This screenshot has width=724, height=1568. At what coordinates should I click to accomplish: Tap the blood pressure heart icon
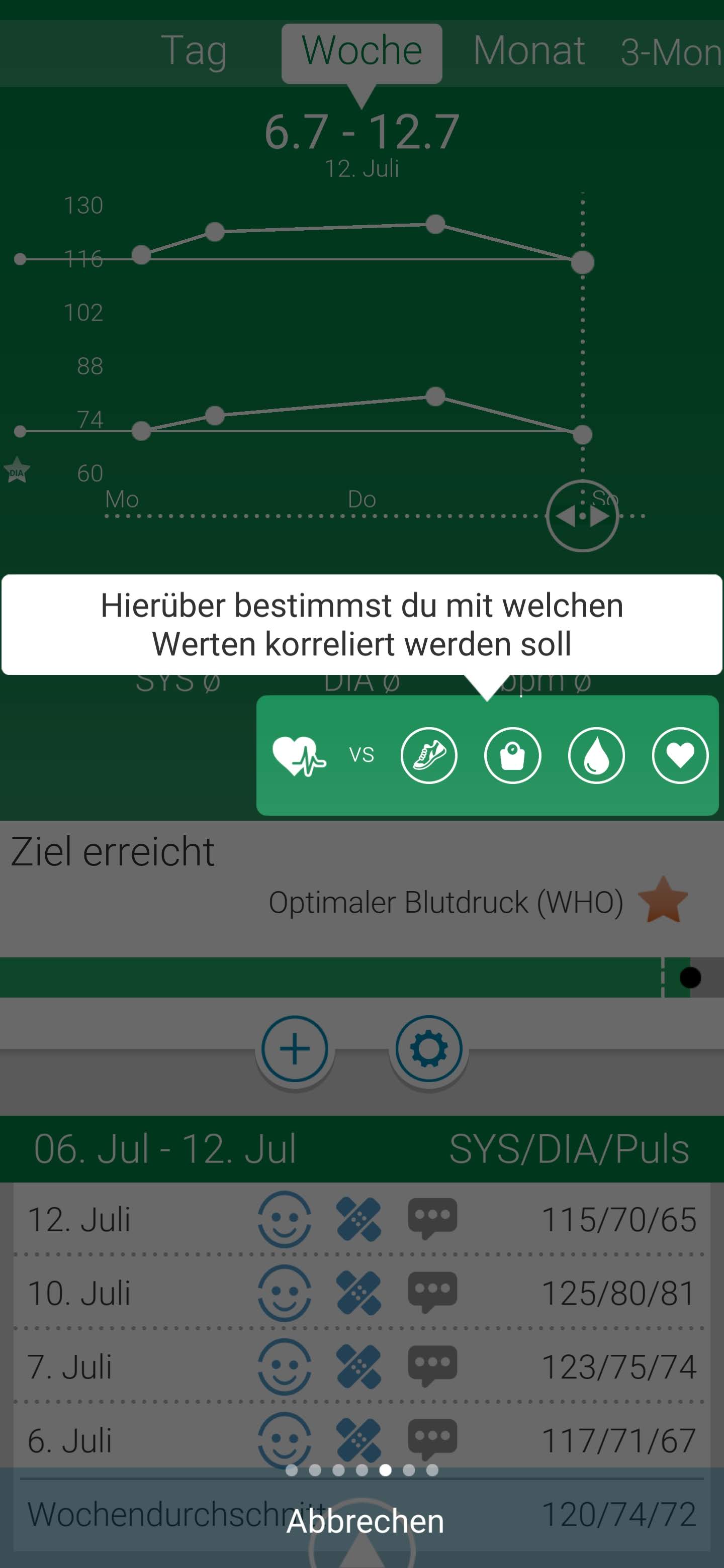(x=298, y=755)
